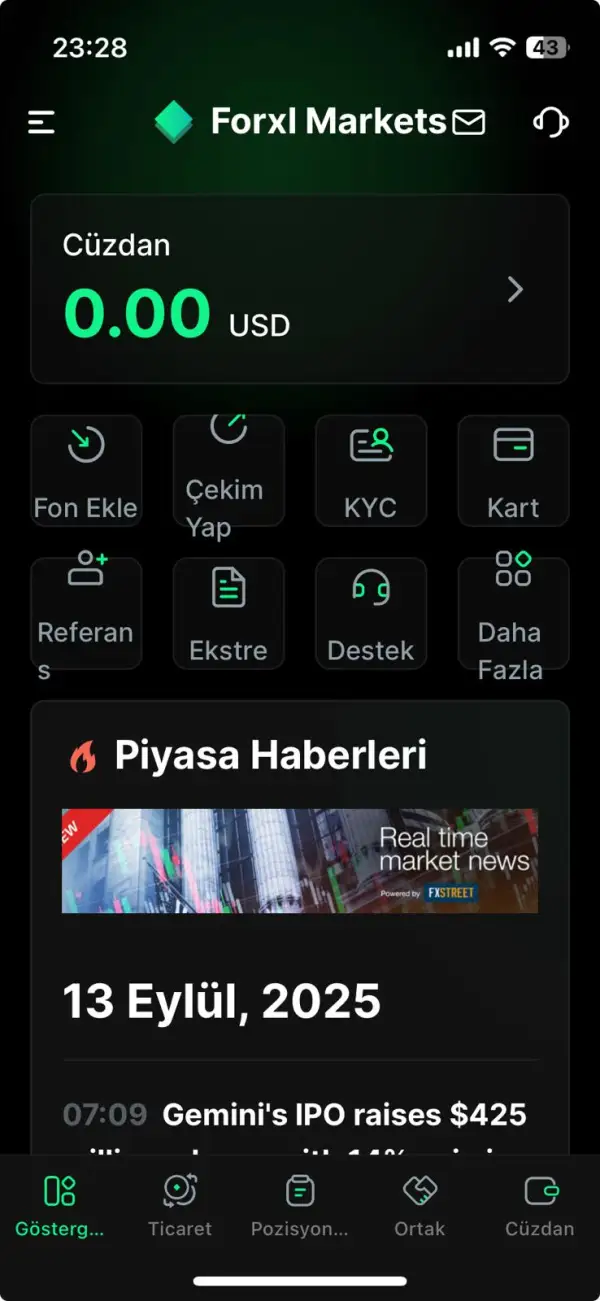This screenshot has height=1301, width=600.
Task: Open the Destek support tile
Action: (x=371, y=612)
